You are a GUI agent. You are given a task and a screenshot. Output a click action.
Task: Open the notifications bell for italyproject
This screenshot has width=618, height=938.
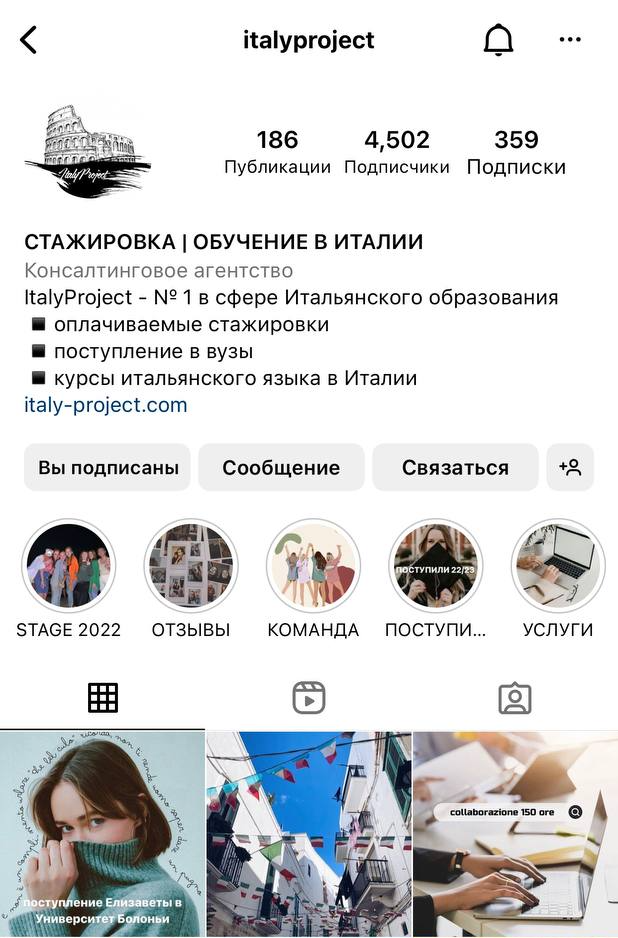coord(498,40)
